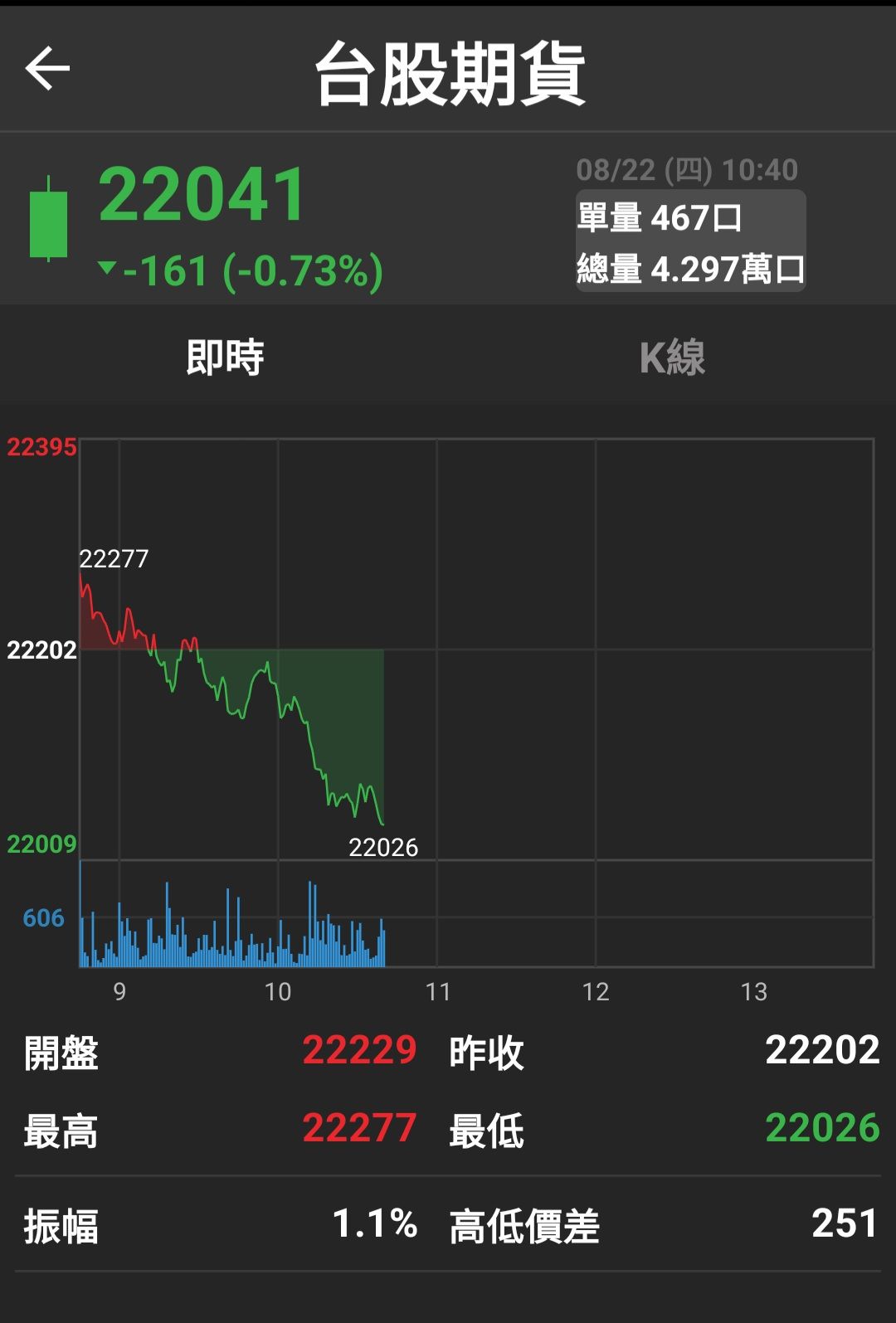Select the 即時 tab
The height and width of the screenshot is (1323, 896).
[x=224, y=358]
